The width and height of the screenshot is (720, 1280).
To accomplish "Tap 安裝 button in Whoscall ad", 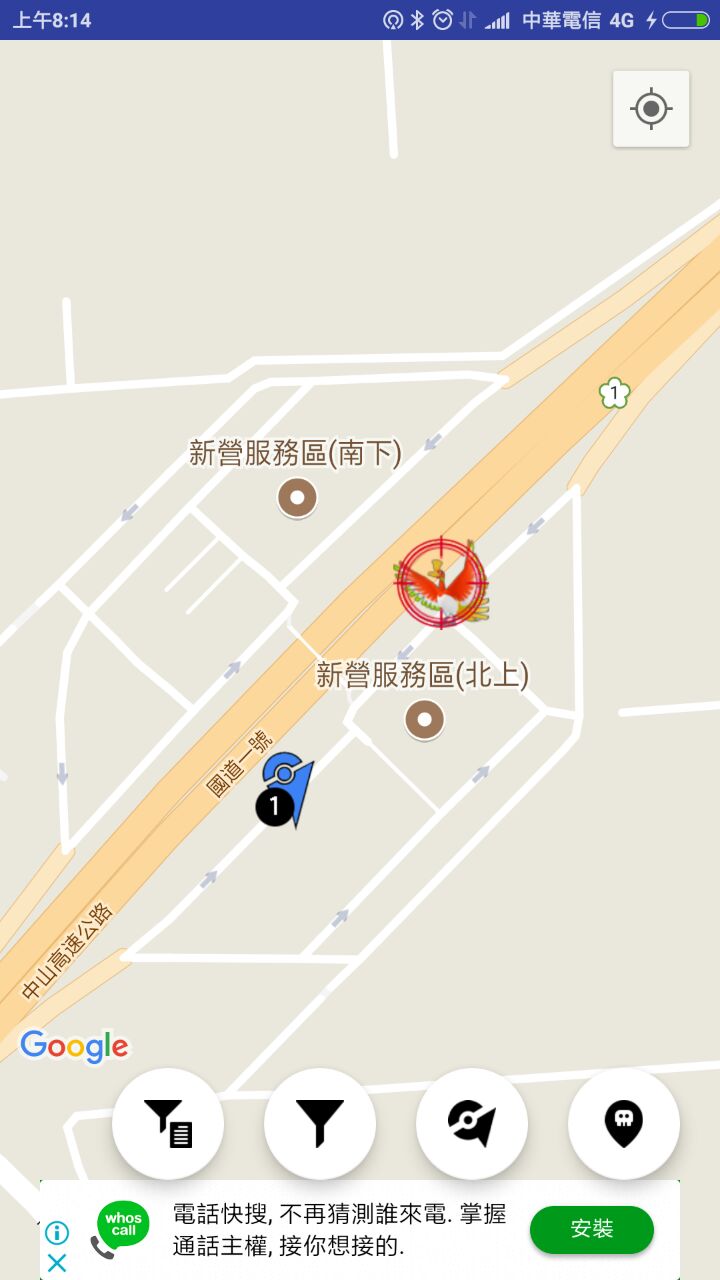I will click(592, 1229).
